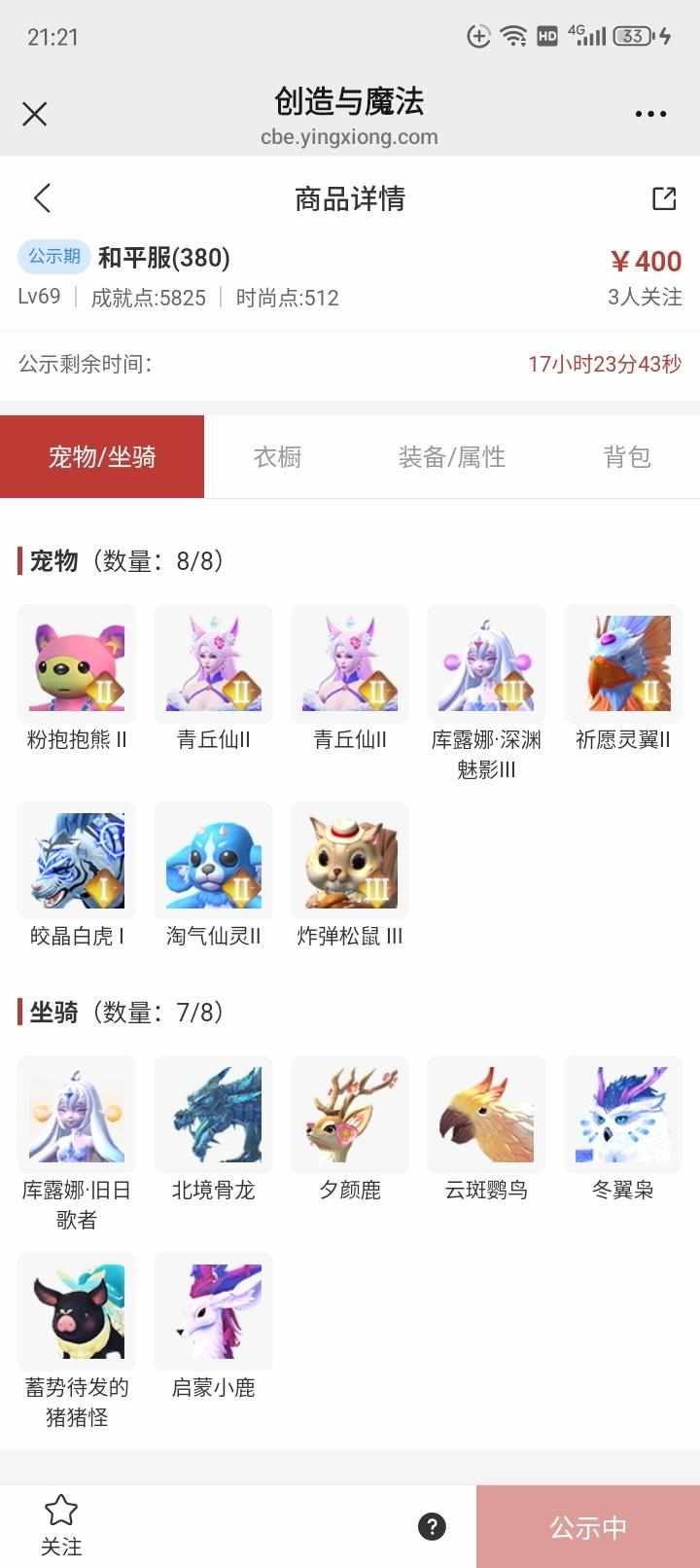Image resolution: width=700 pixels, height=1568 pixels.
Task: Select the 宠物/坐骑 tab
Action: click(102, 457)
